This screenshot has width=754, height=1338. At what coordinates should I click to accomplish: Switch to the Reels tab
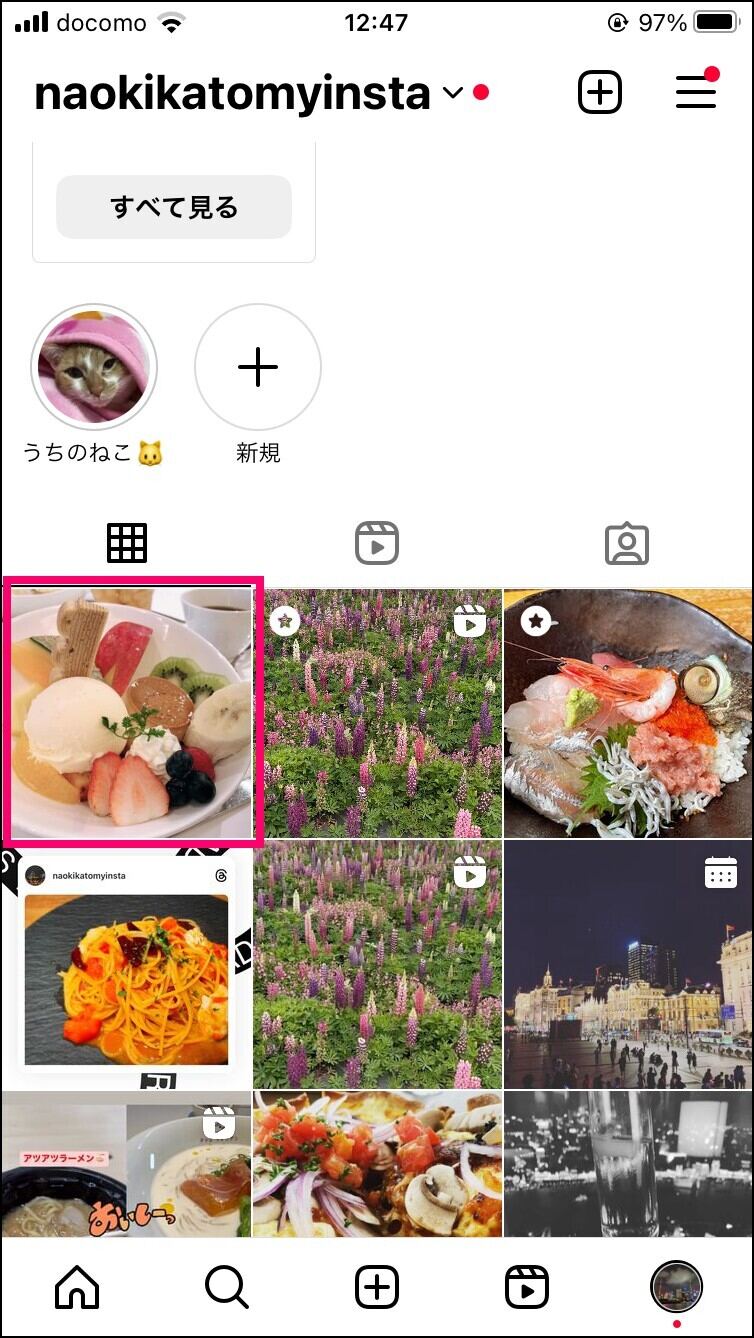pyautogui.click(x=377, y=543)
